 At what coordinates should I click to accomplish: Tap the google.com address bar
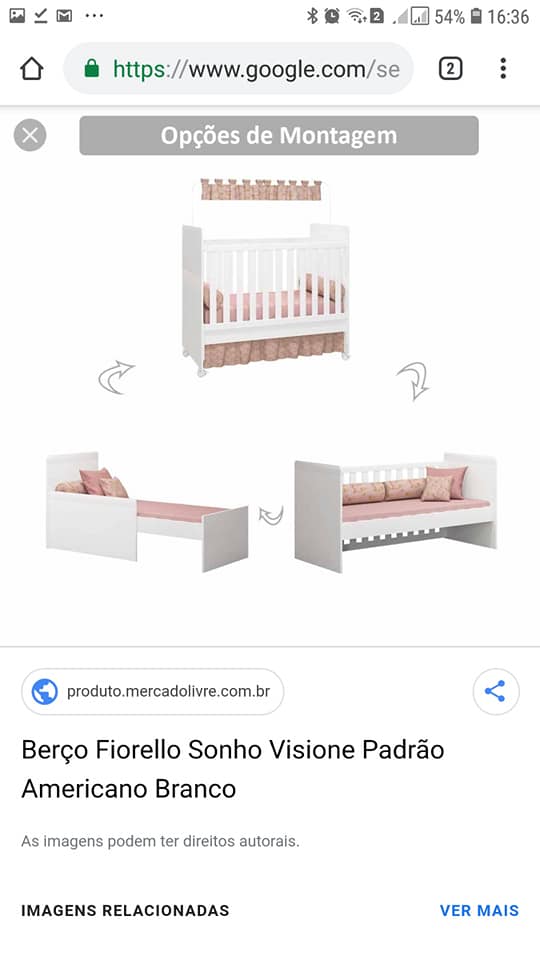(238, 69)
